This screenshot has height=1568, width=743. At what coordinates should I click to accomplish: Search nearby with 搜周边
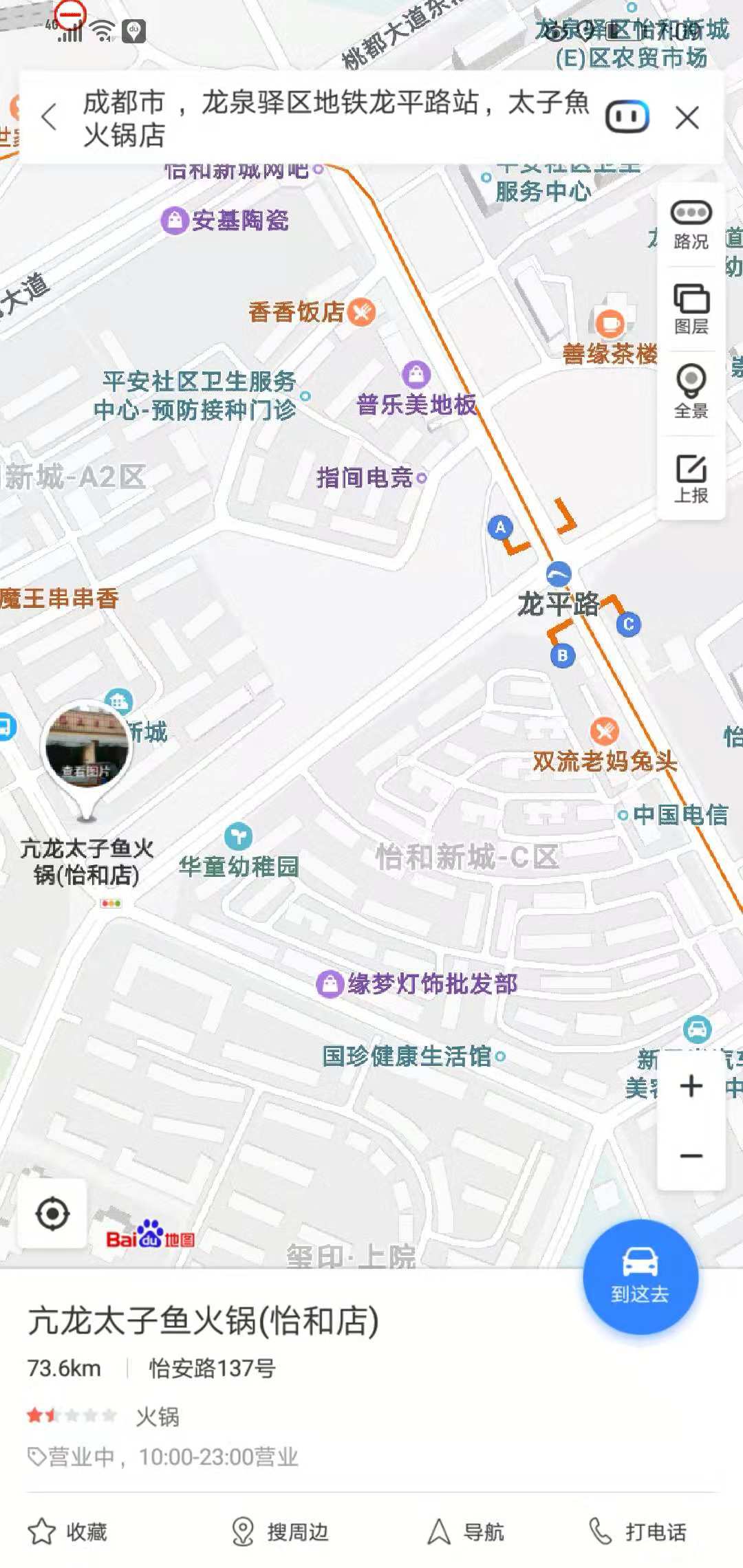[279, 1532]
